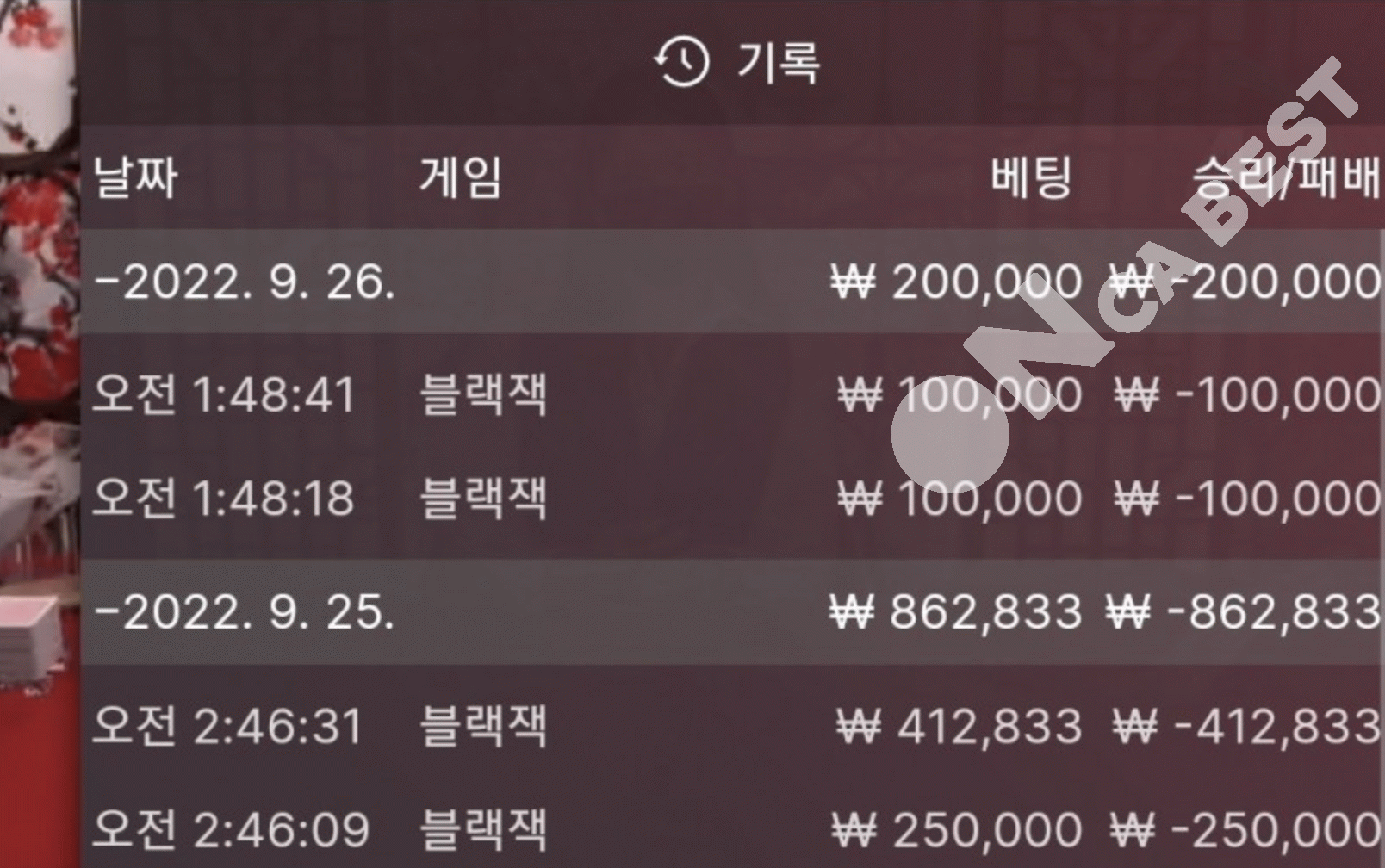Open the 오전 1:48:18 블랙잭 round details
Screen dimensions: 1385x868
(482, 499)
